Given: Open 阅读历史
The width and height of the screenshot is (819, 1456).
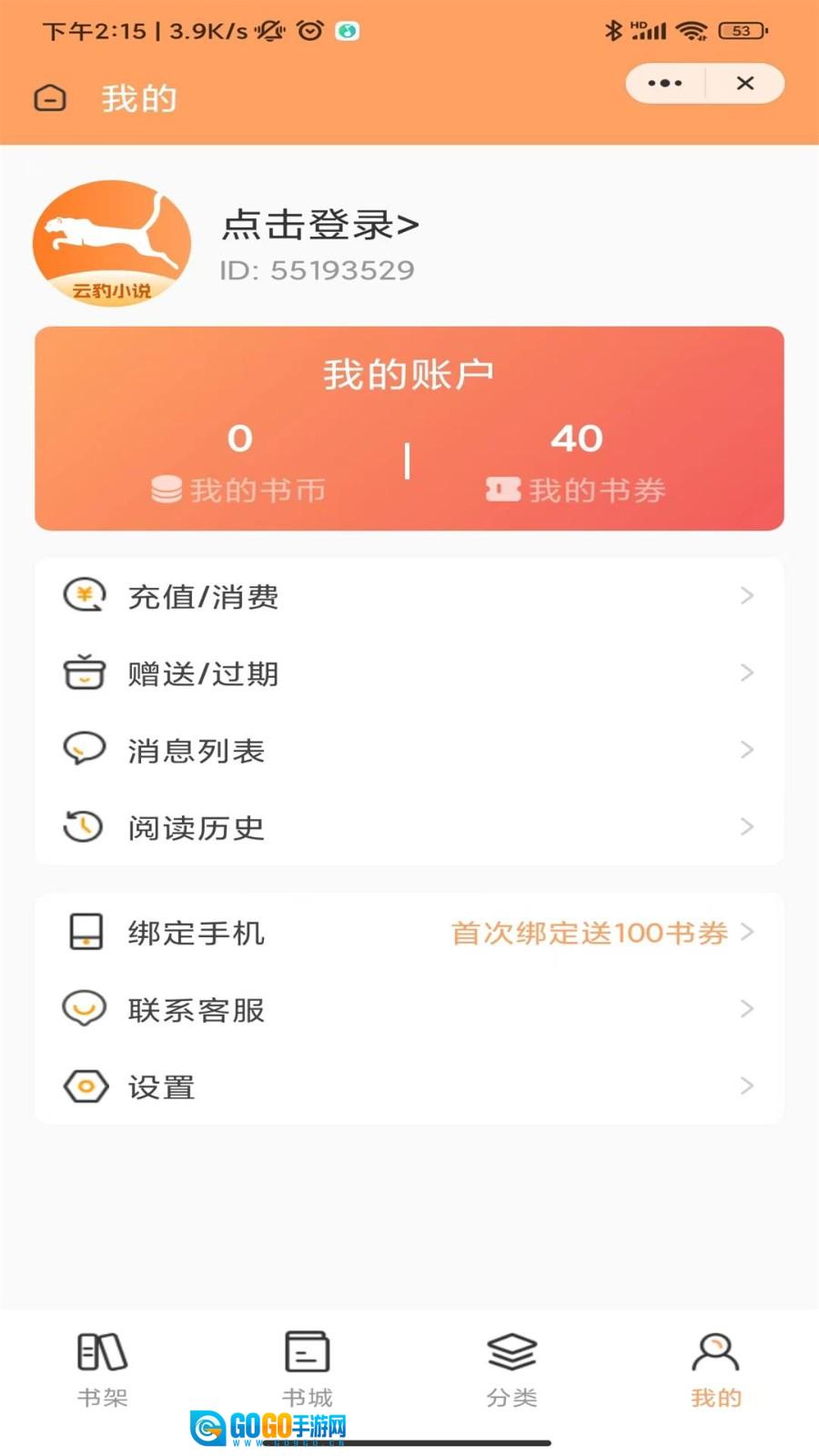Looking at the screenshot, I should (x=409, y=827).
